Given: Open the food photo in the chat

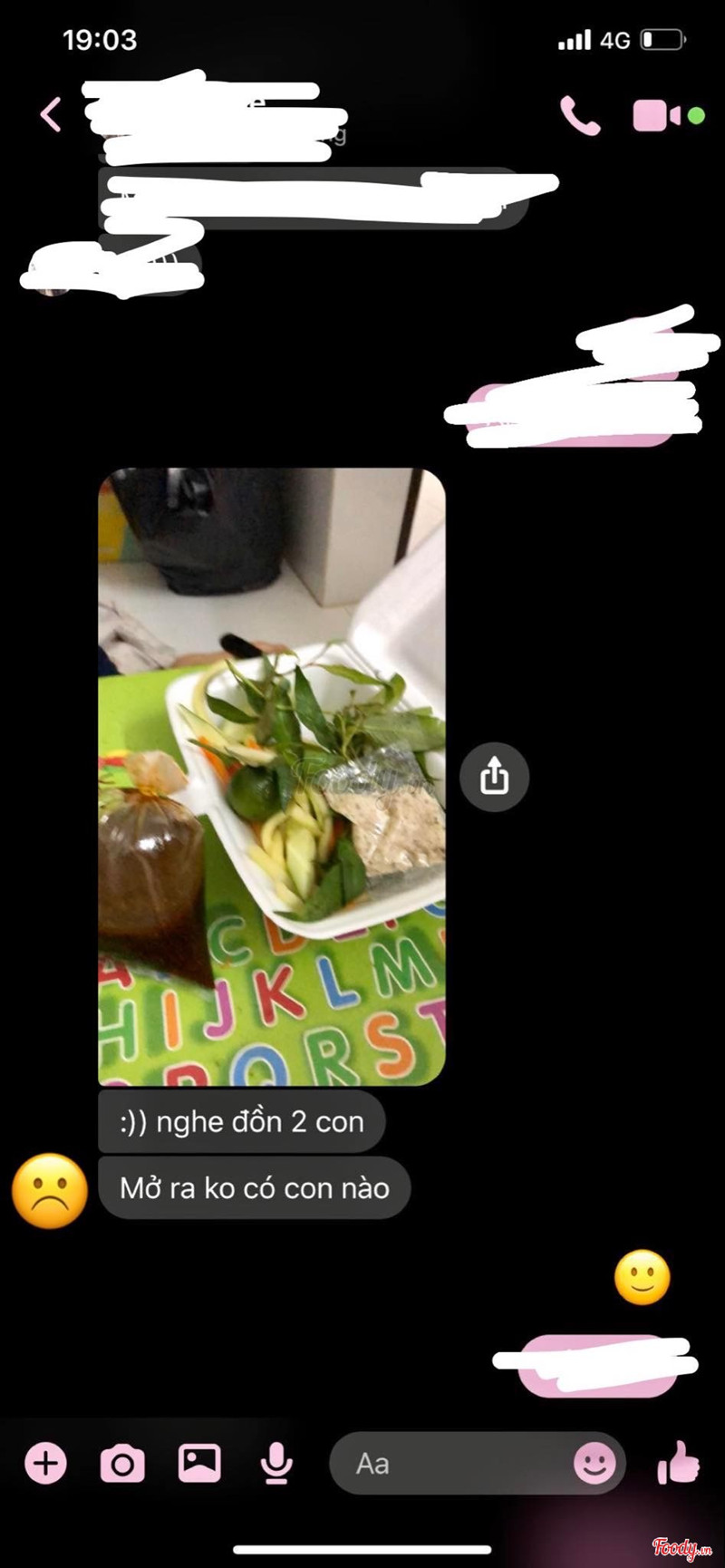Looking at the screenshot, I should click(x=271, y=776).
